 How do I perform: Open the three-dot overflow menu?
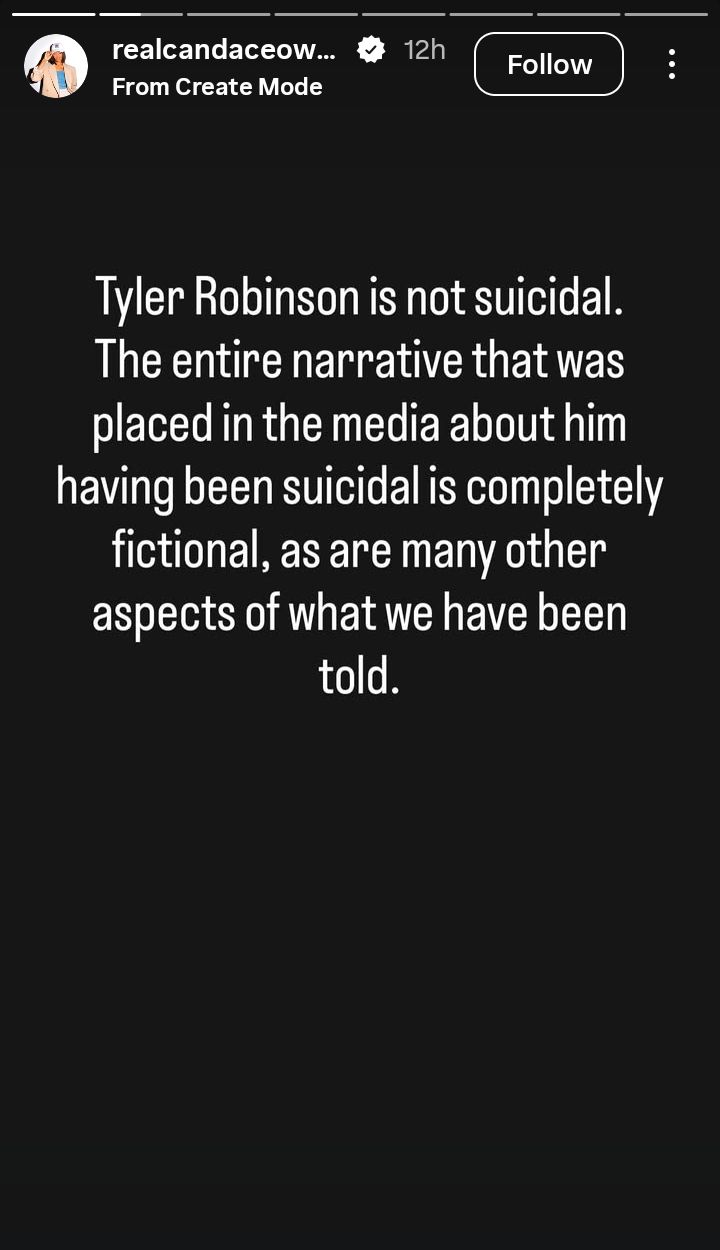(x=672, y=64)
